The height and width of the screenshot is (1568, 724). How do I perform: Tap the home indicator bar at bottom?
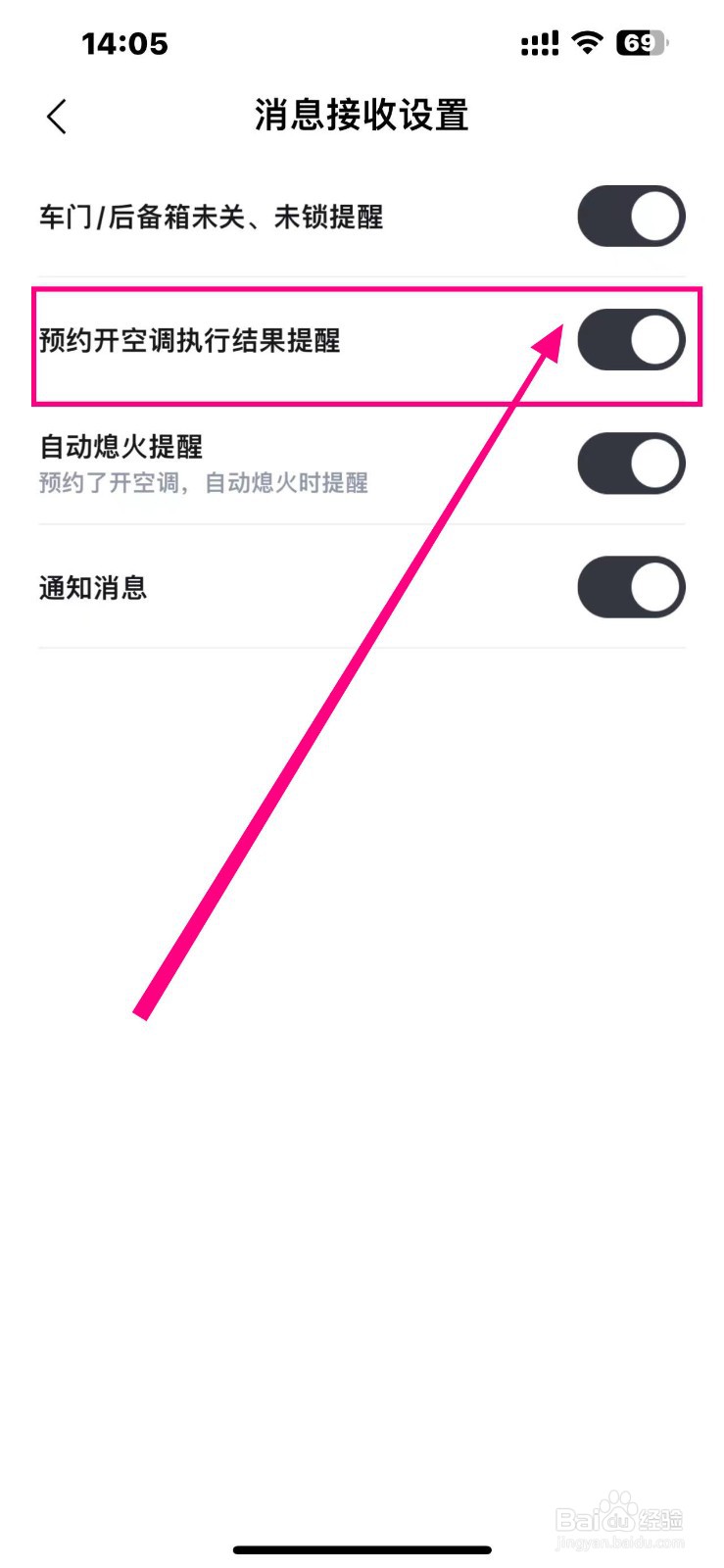[x=362, y=1549]
